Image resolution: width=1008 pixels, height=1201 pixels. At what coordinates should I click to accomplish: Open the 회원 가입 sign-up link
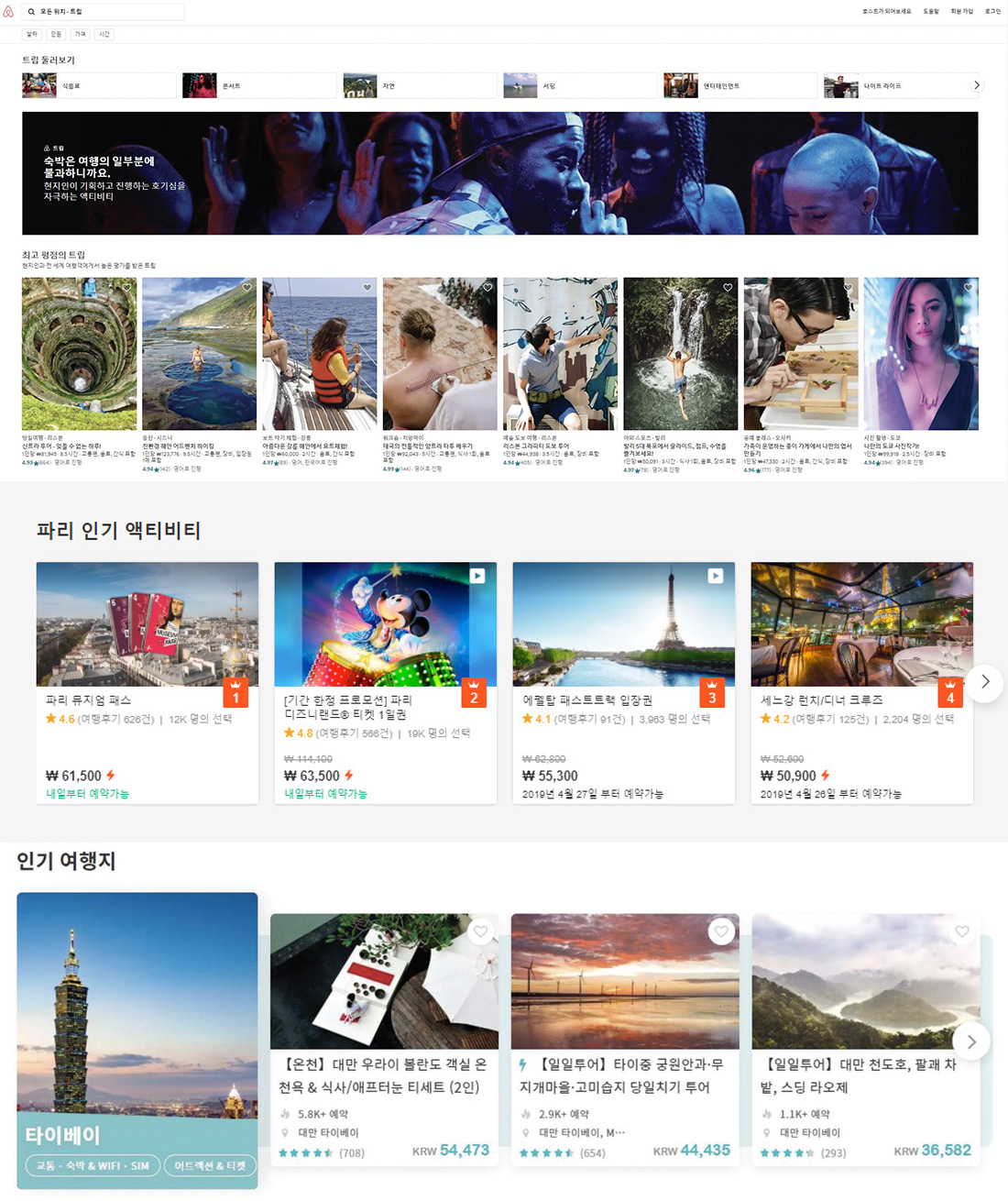tap(961, 12)
